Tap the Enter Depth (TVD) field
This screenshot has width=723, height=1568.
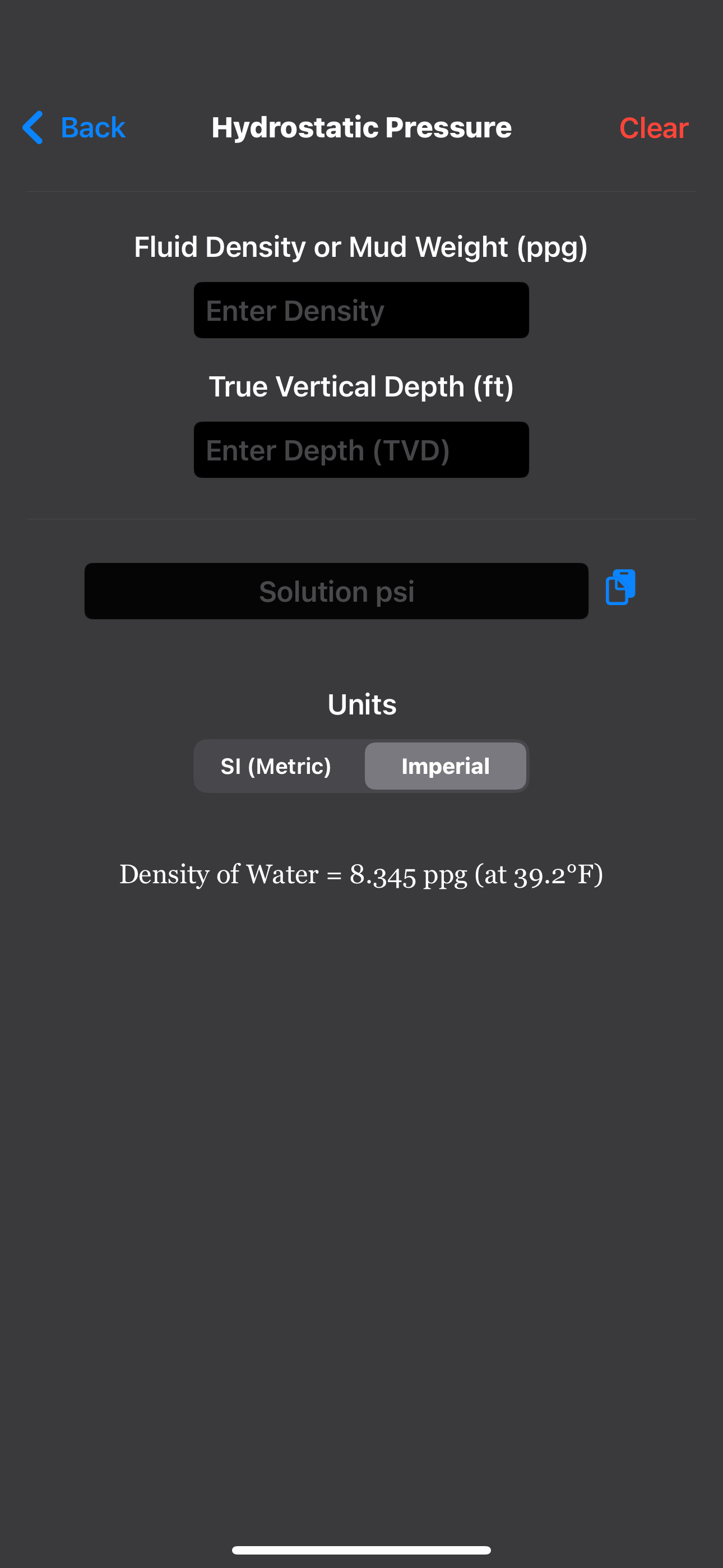click(x=361, y=449)
